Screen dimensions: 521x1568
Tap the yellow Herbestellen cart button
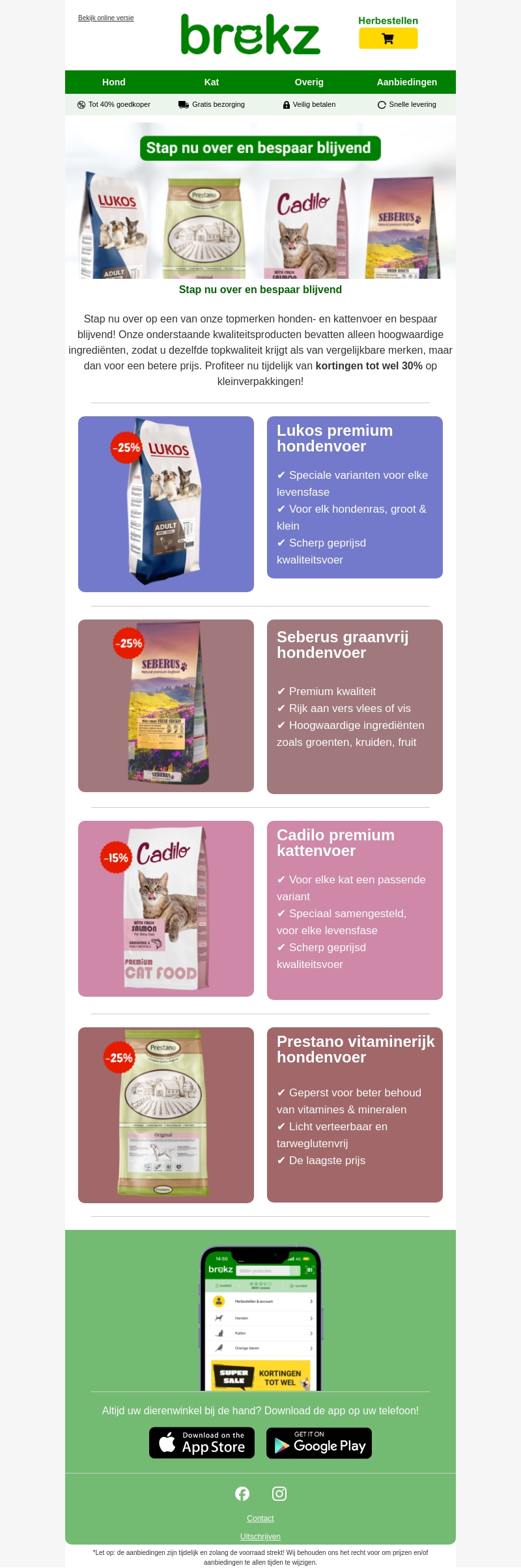point(388,38)
